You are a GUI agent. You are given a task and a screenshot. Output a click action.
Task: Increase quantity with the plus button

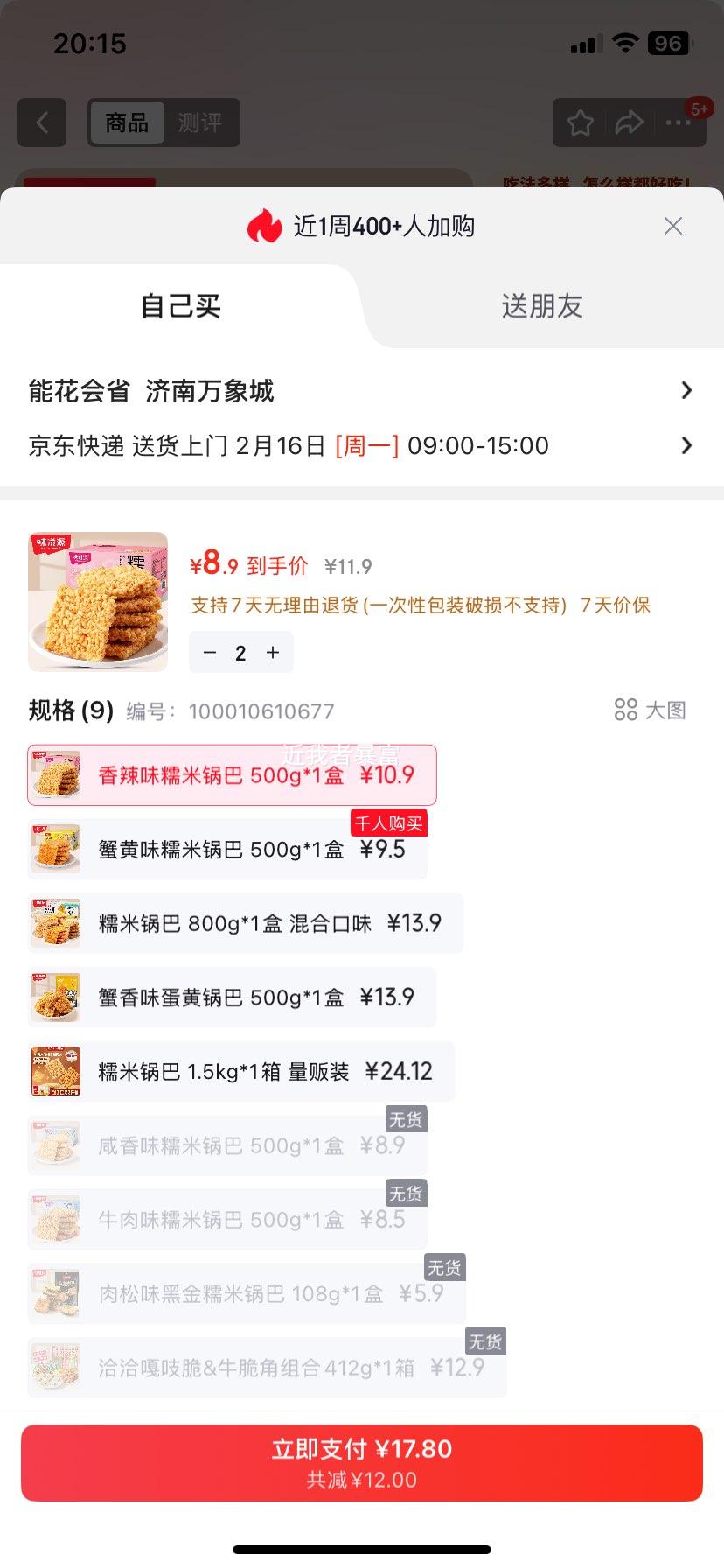point(273,653)
